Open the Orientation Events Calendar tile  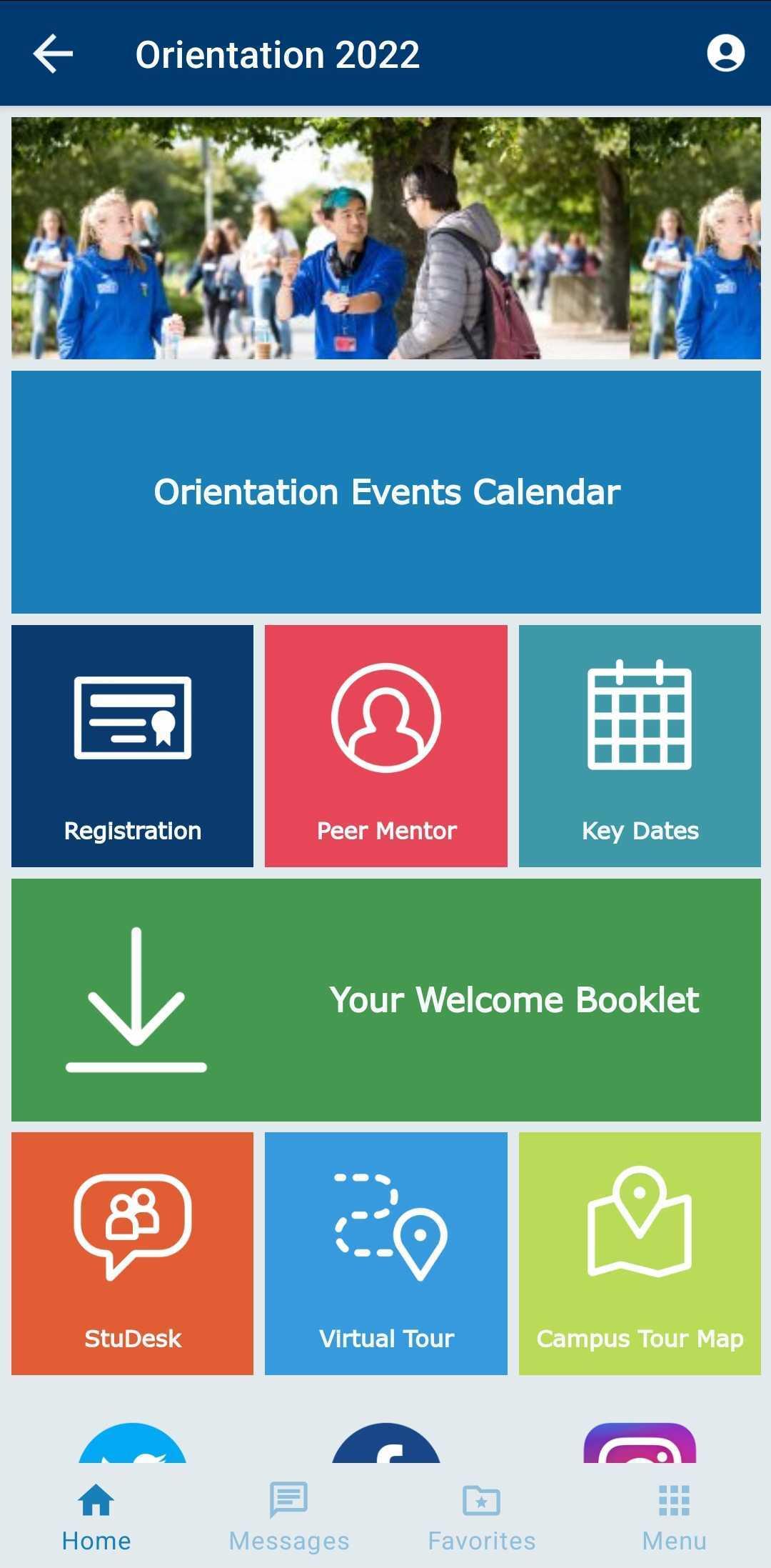coord(385,491)
